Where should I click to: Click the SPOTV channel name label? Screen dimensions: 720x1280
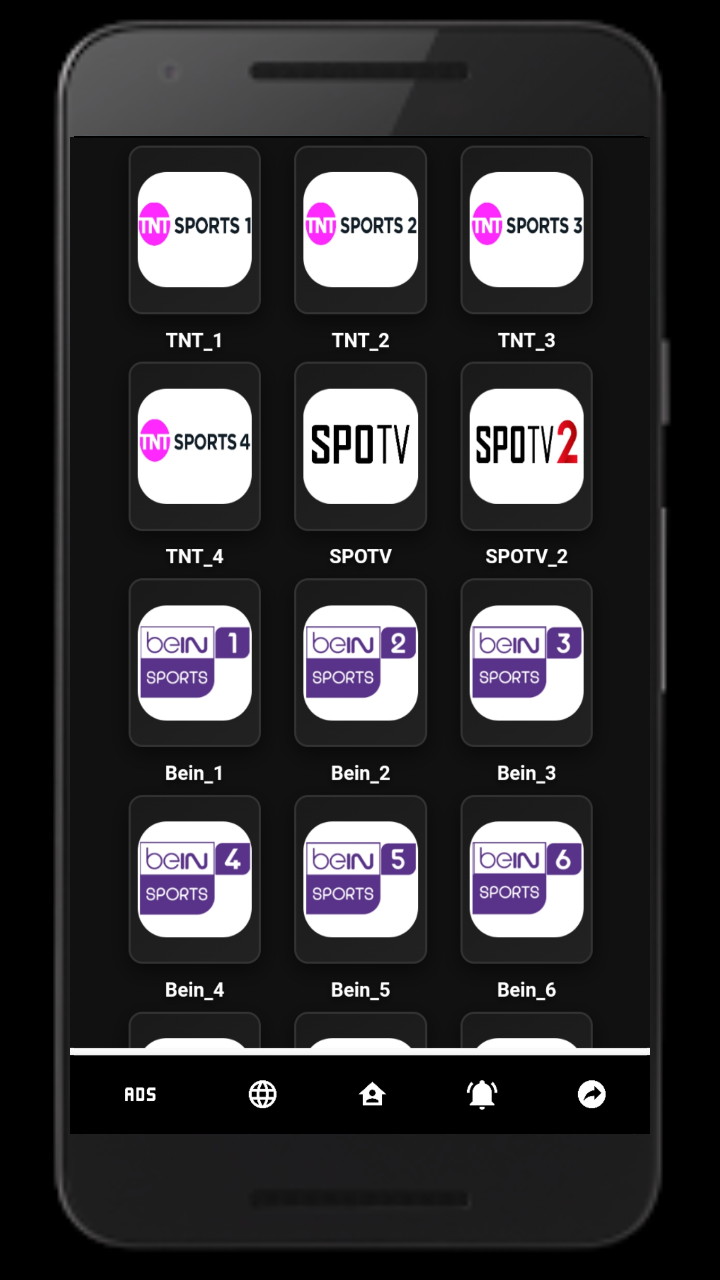[360, 556]
